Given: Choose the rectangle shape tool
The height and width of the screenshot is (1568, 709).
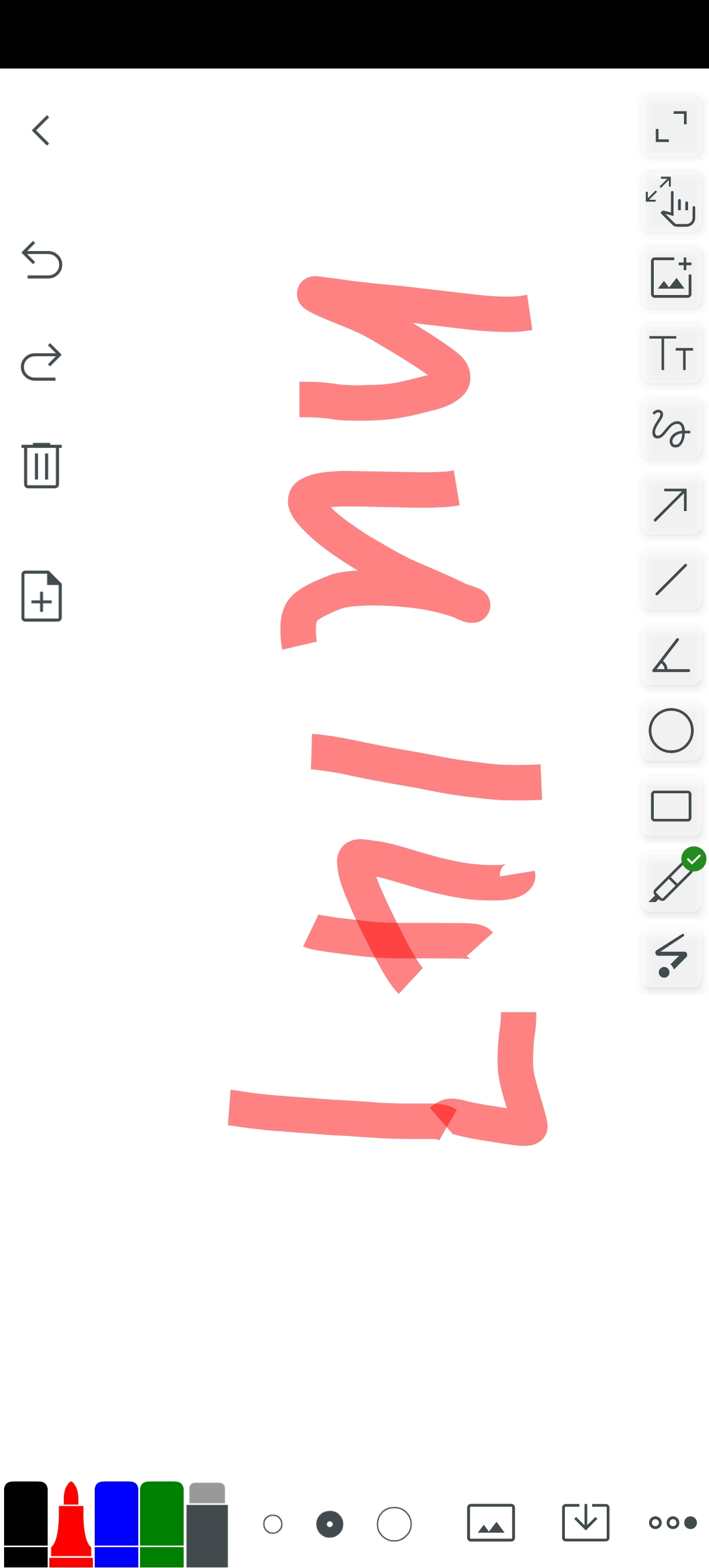Looking at the screenshot, I should click(x=671, y=806).
